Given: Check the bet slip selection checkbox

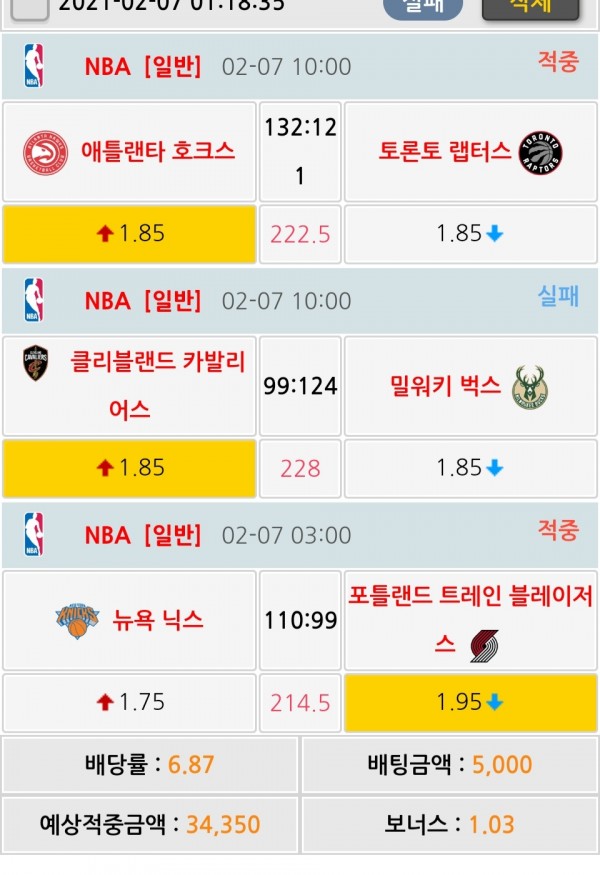Looking at the screenshot, I should (30, 8).
